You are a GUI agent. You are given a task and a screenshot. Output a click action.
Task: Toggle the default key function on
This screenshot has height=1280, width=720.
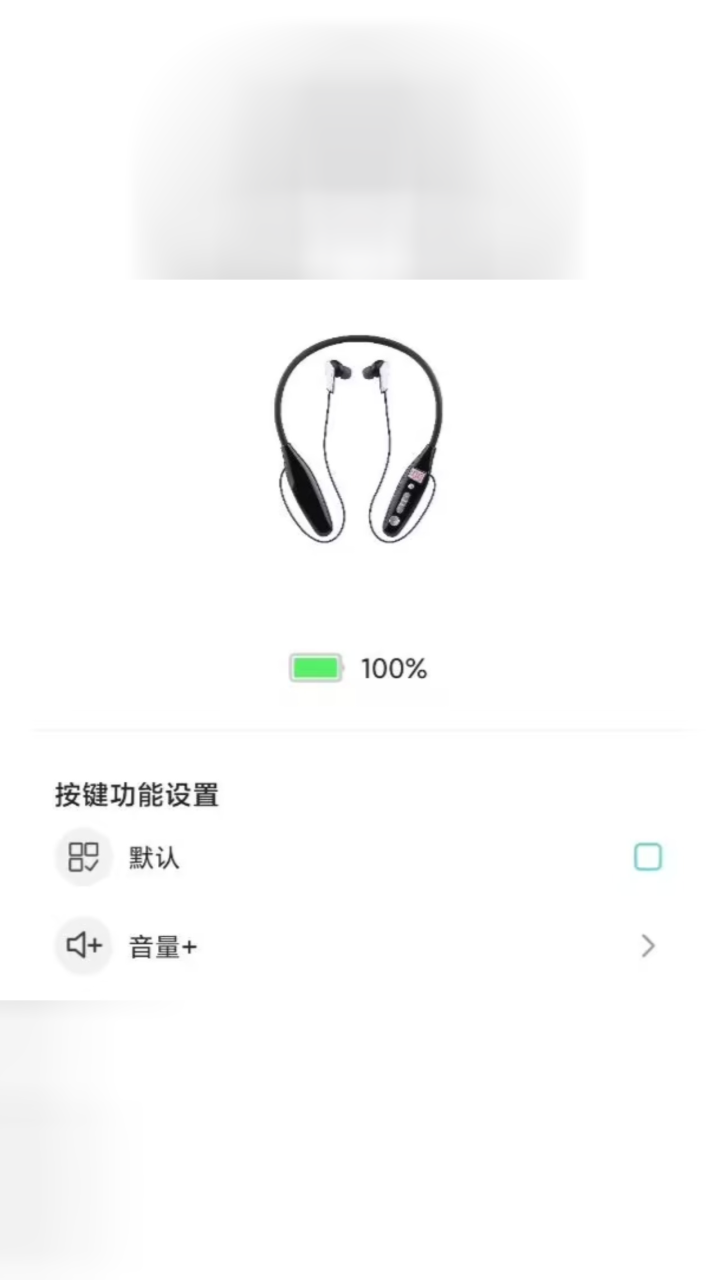click(x=648, y=857)
